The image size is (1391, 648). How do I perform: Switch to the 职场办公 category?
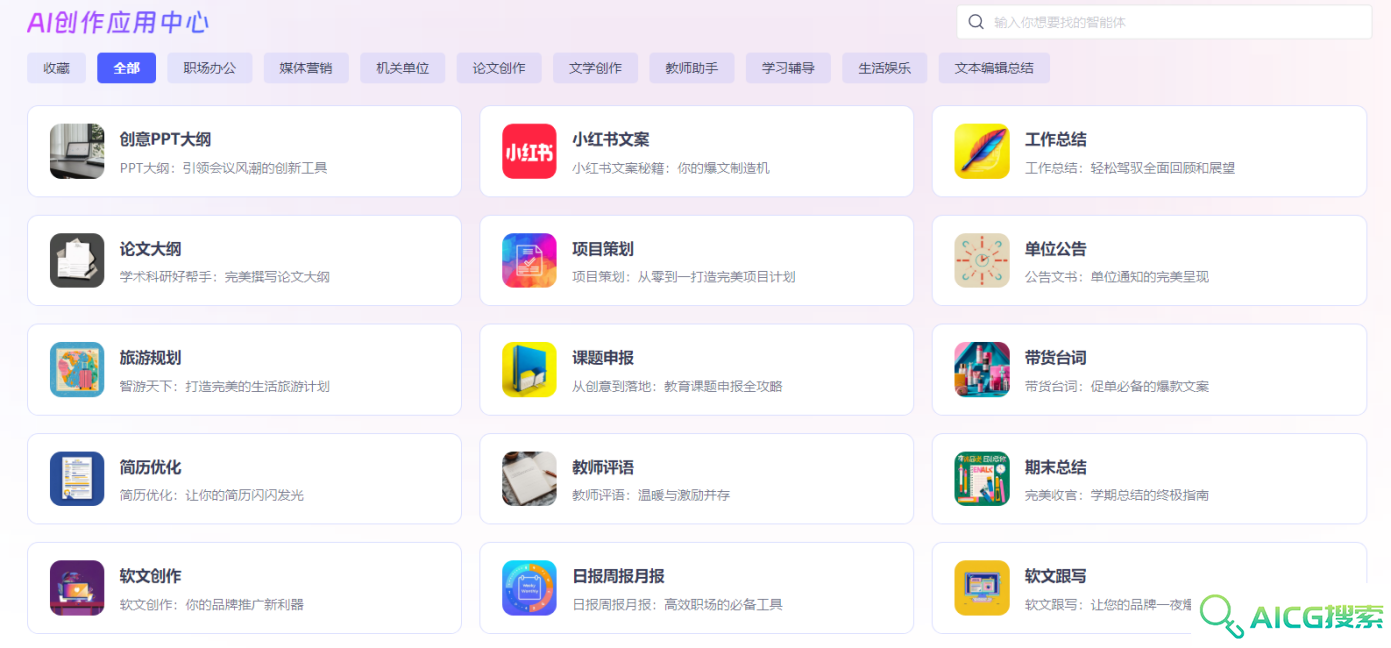click(210, 68)
